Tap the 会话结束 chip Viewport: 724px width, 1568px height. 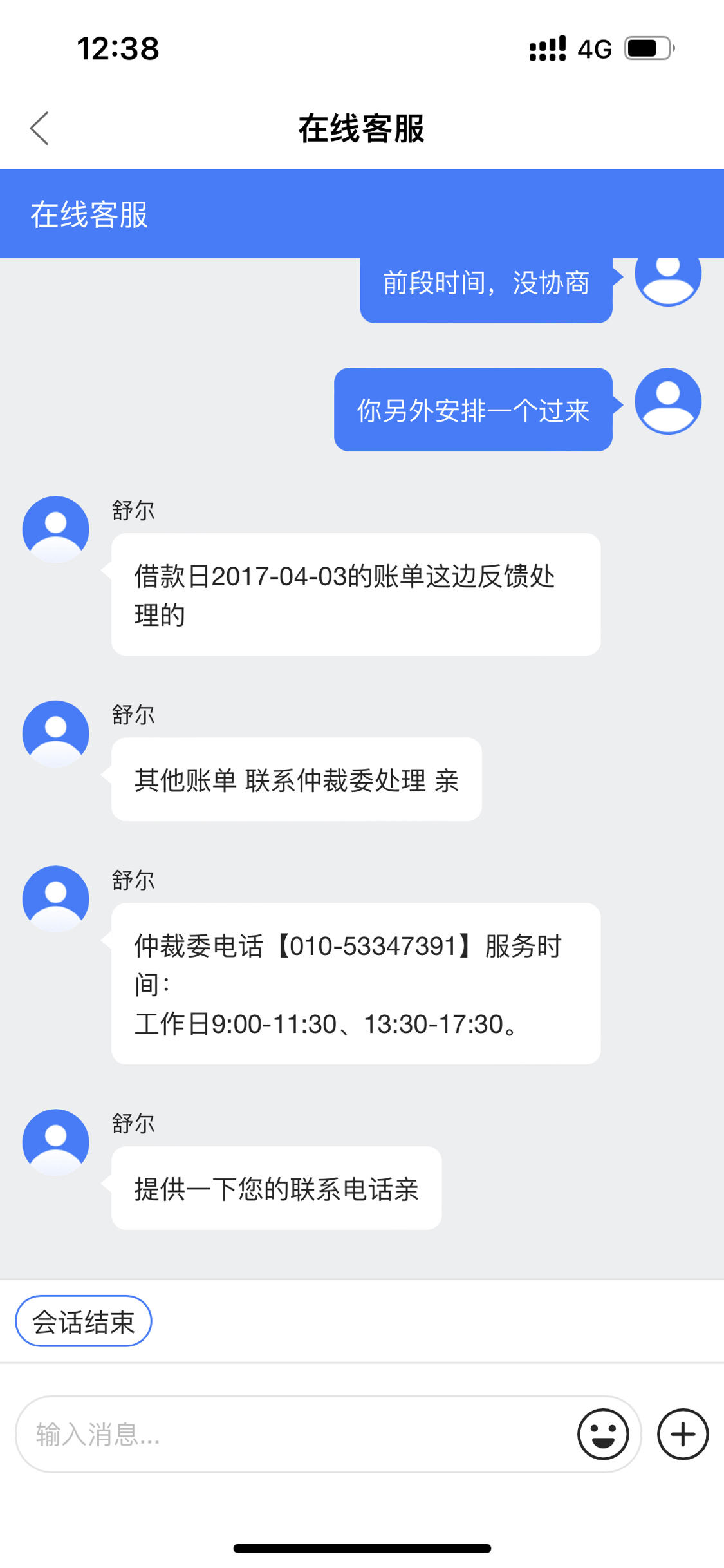pyautogui.click(x=84, y=1321)
